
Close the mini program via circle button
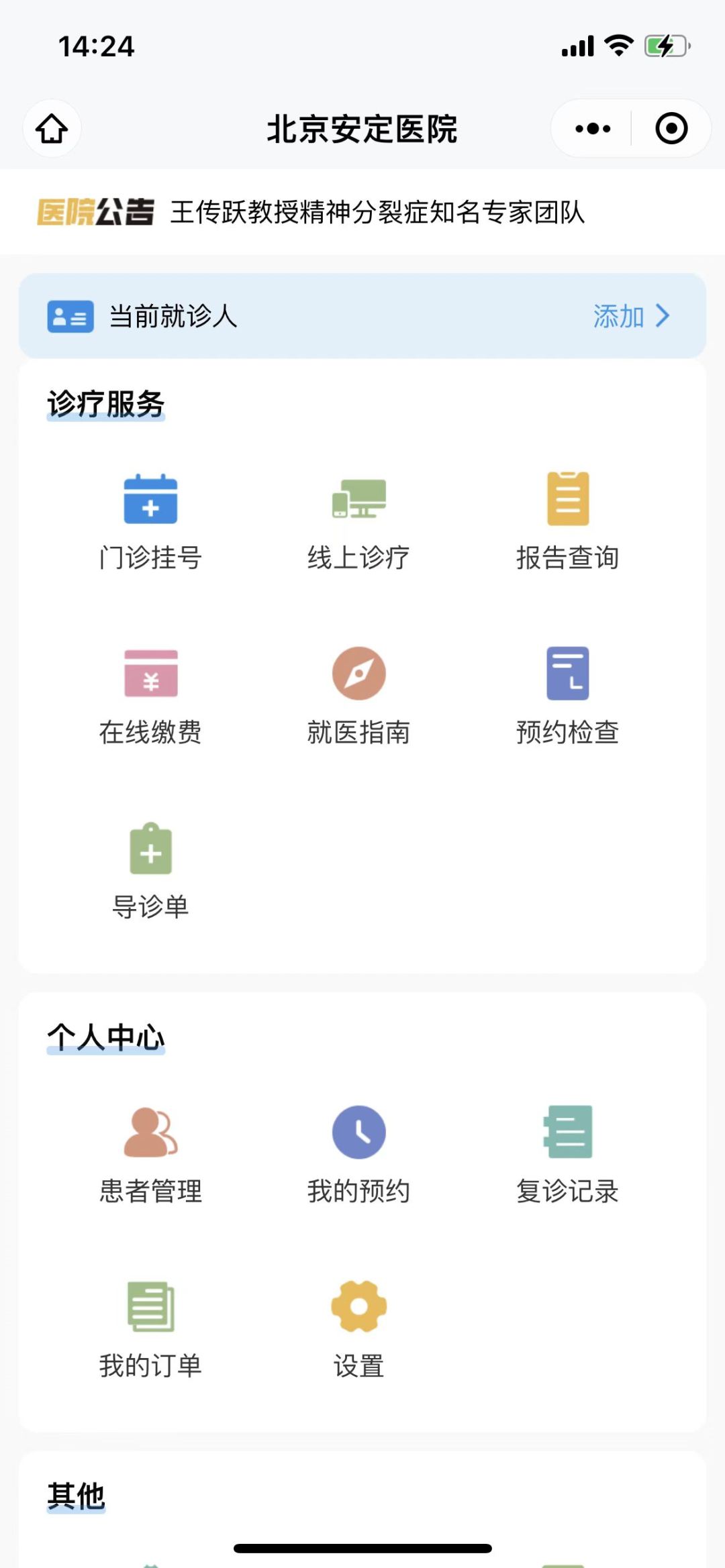[x=671, y=129]
